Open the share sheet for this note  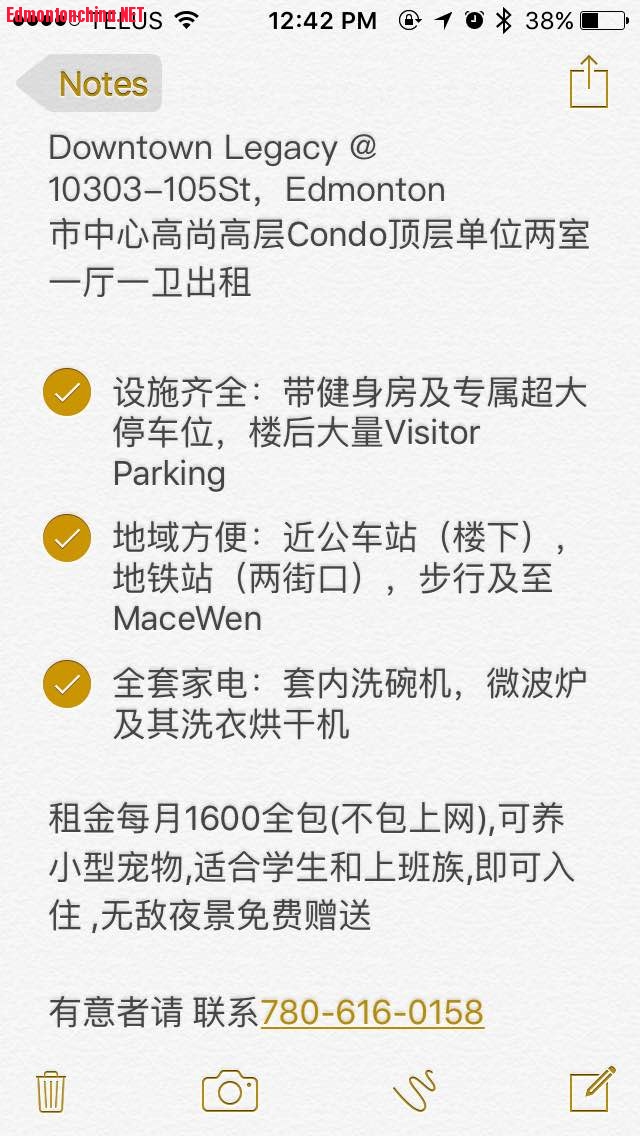click(589, 82)
